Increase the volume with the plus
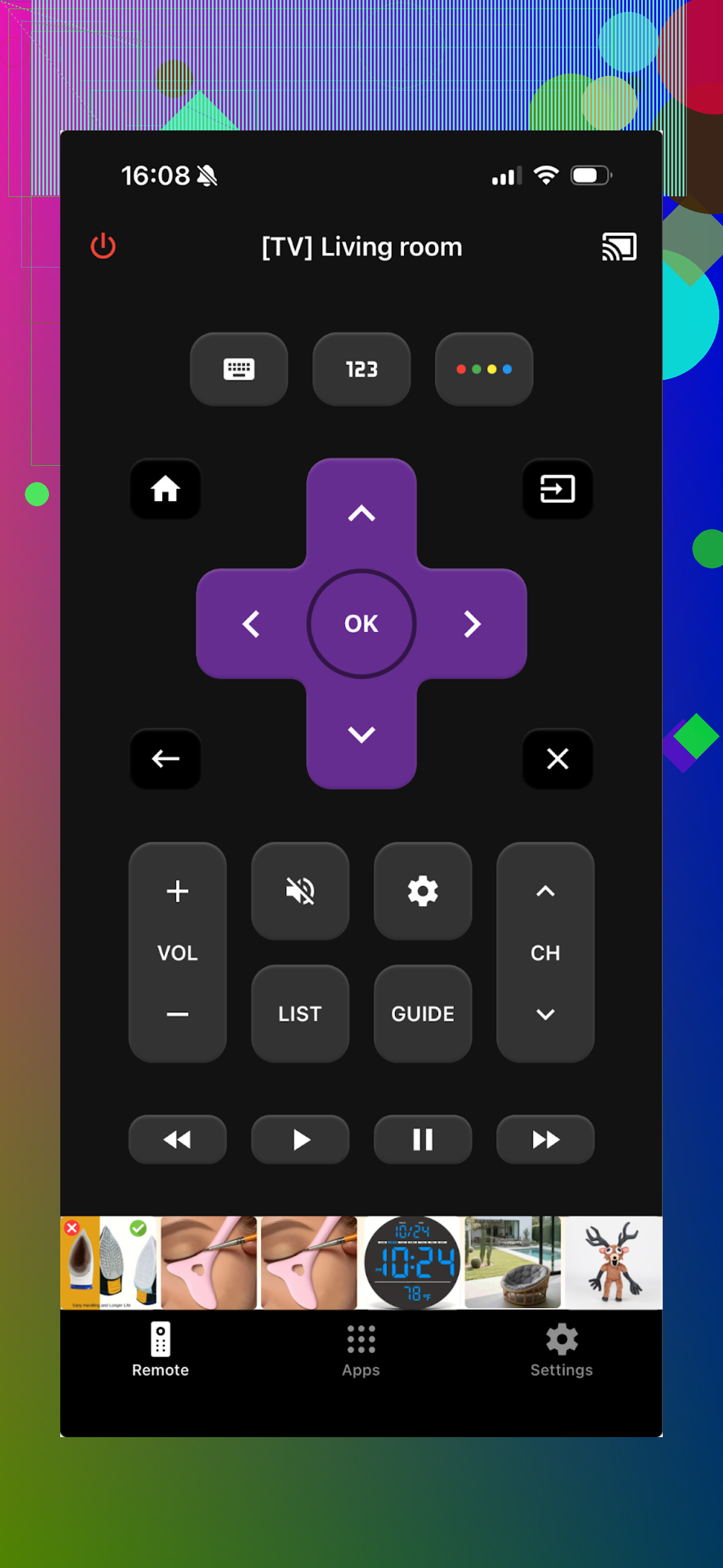Image resolution: width=723 pixels, height=1568 pixels. click(x=177, y=891)
